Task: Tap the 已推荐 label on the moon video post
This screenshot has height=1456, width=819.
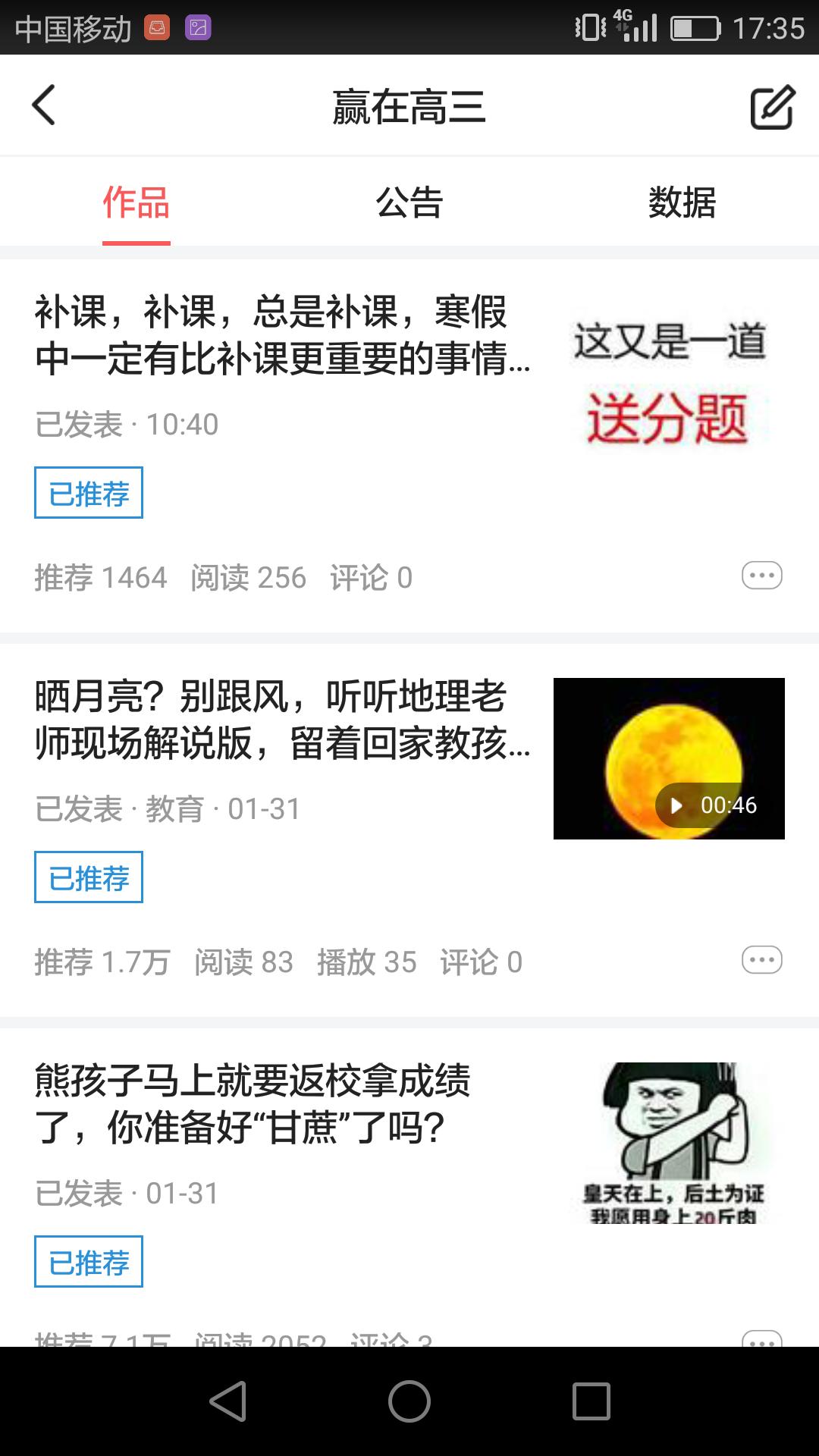Action: click(88, 877)
